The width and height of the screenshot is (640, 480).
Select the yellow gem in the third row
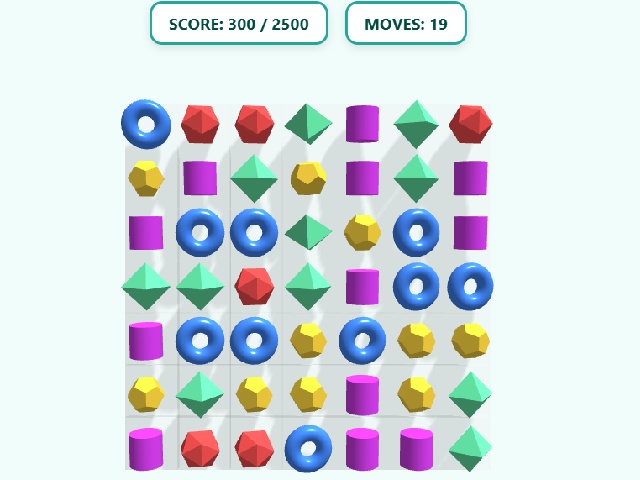[x=362, y=232]
